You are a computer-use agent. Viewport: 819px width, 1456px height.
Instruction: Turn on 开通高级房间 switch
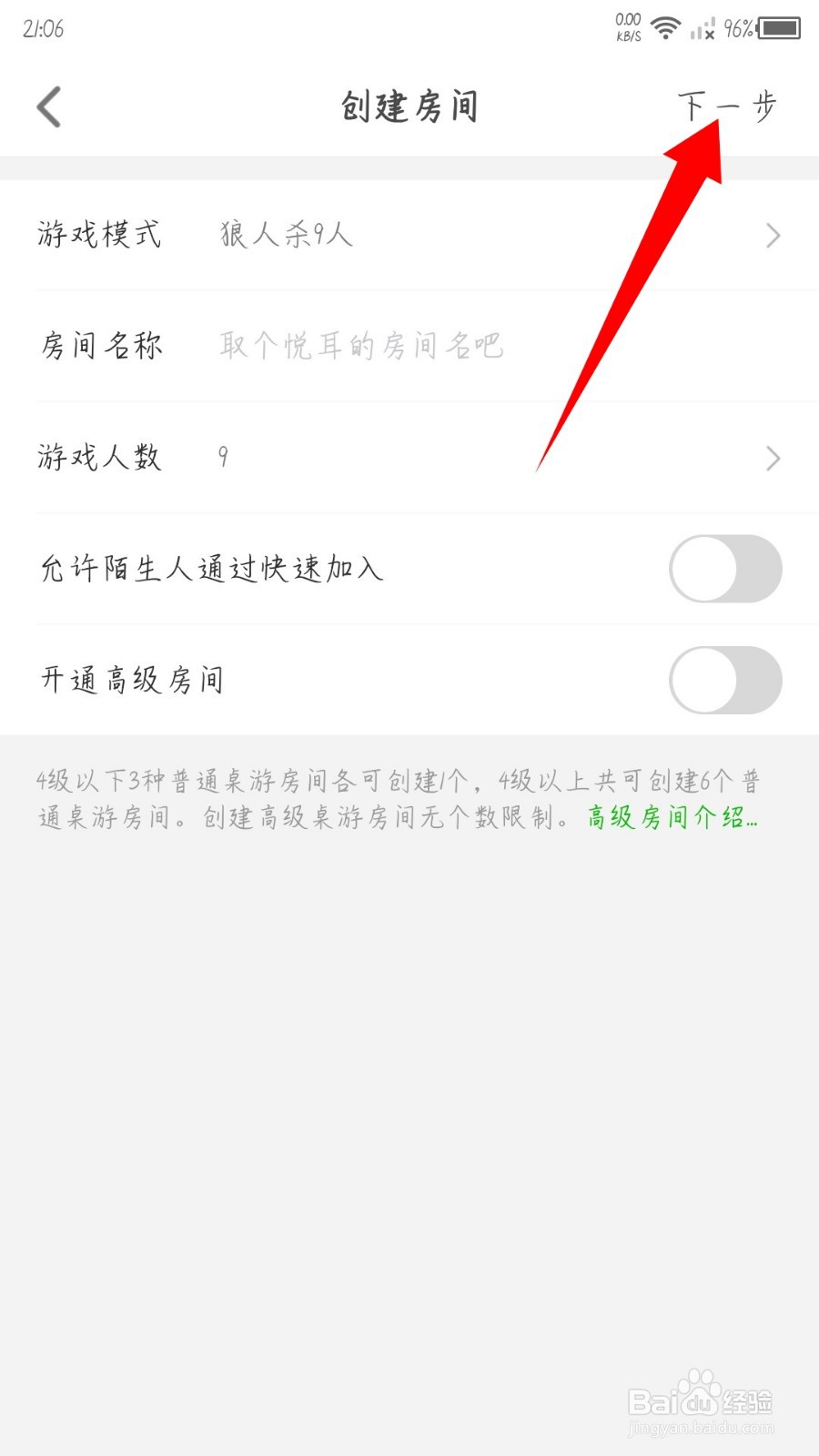pos(723,680)
